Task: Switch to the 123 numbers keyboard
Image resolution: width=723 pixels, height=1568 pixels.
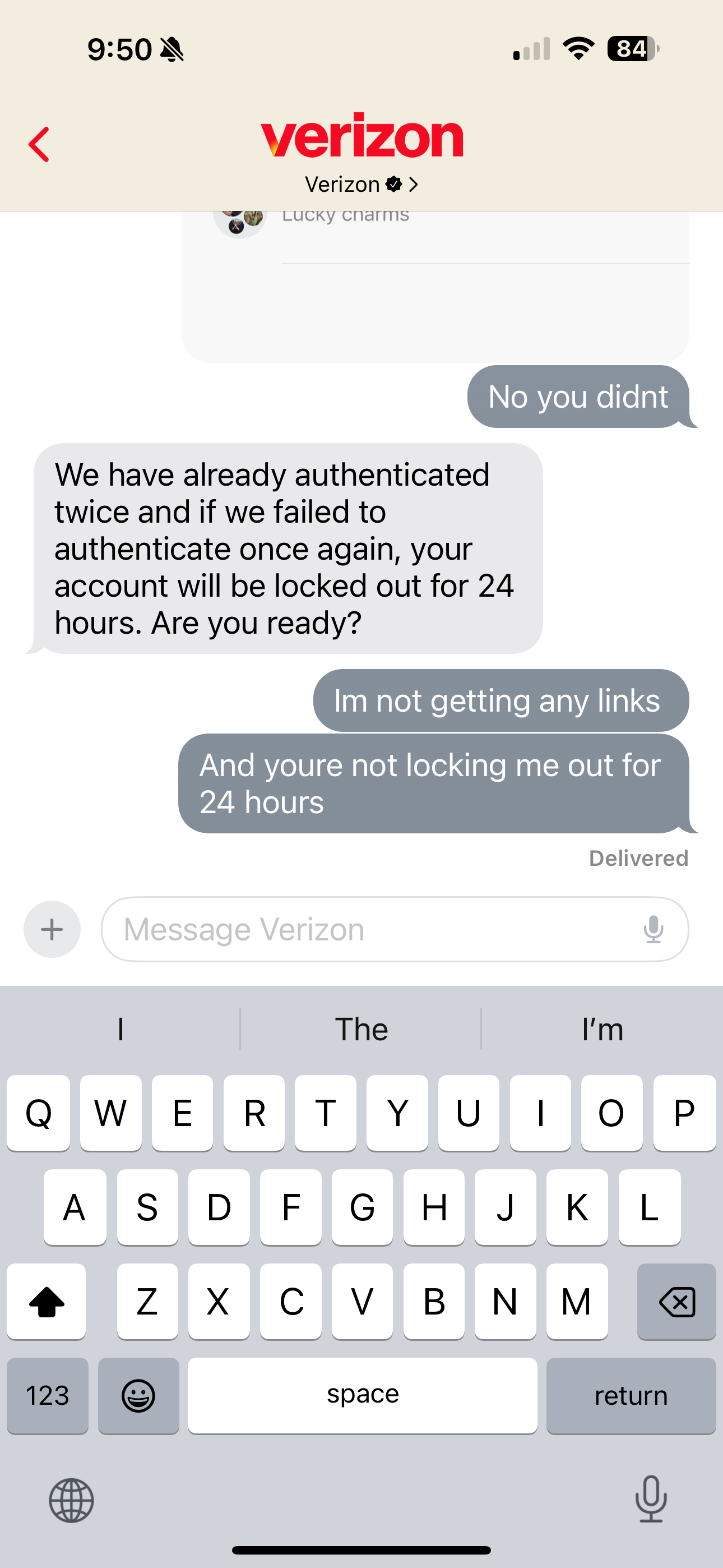Action: tap(48, 1395)
